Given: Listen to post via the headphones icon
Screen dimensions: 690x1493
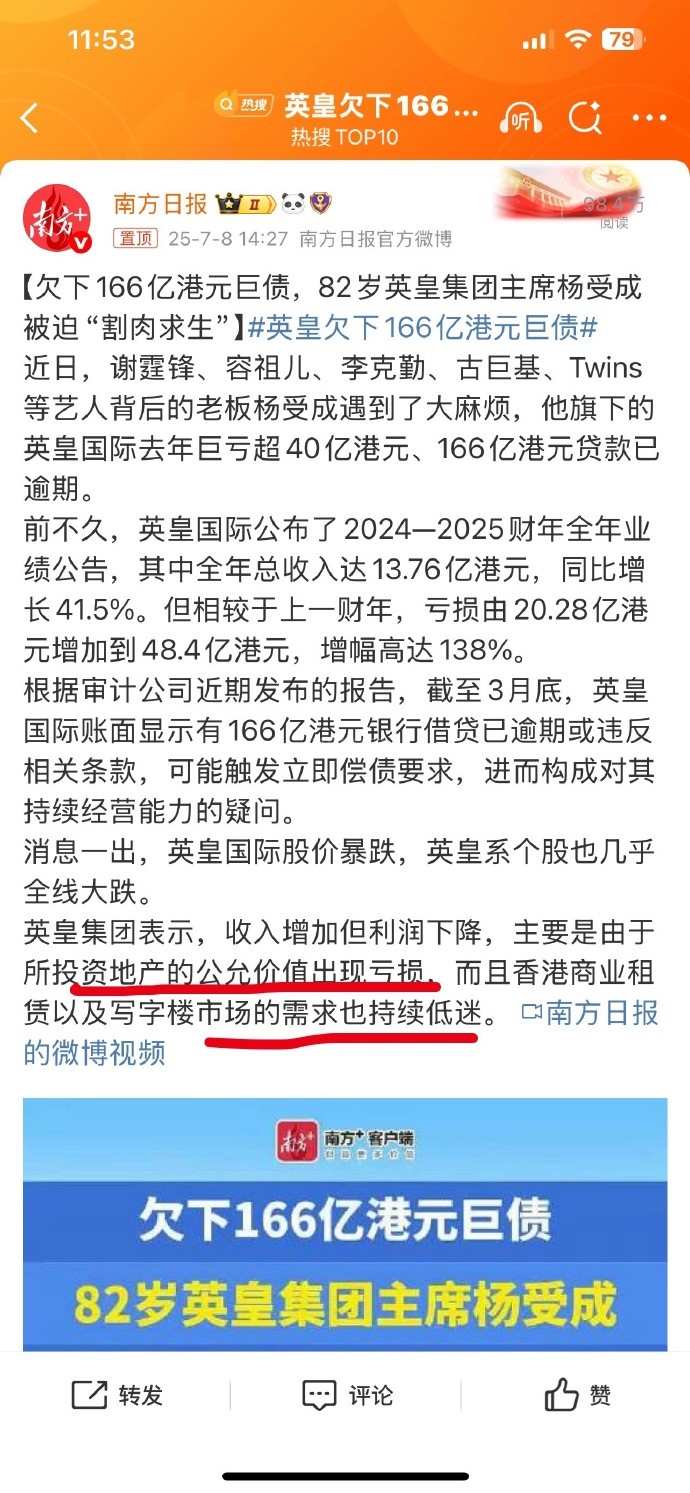Looking at the screenshot, I should click(521, 118).
